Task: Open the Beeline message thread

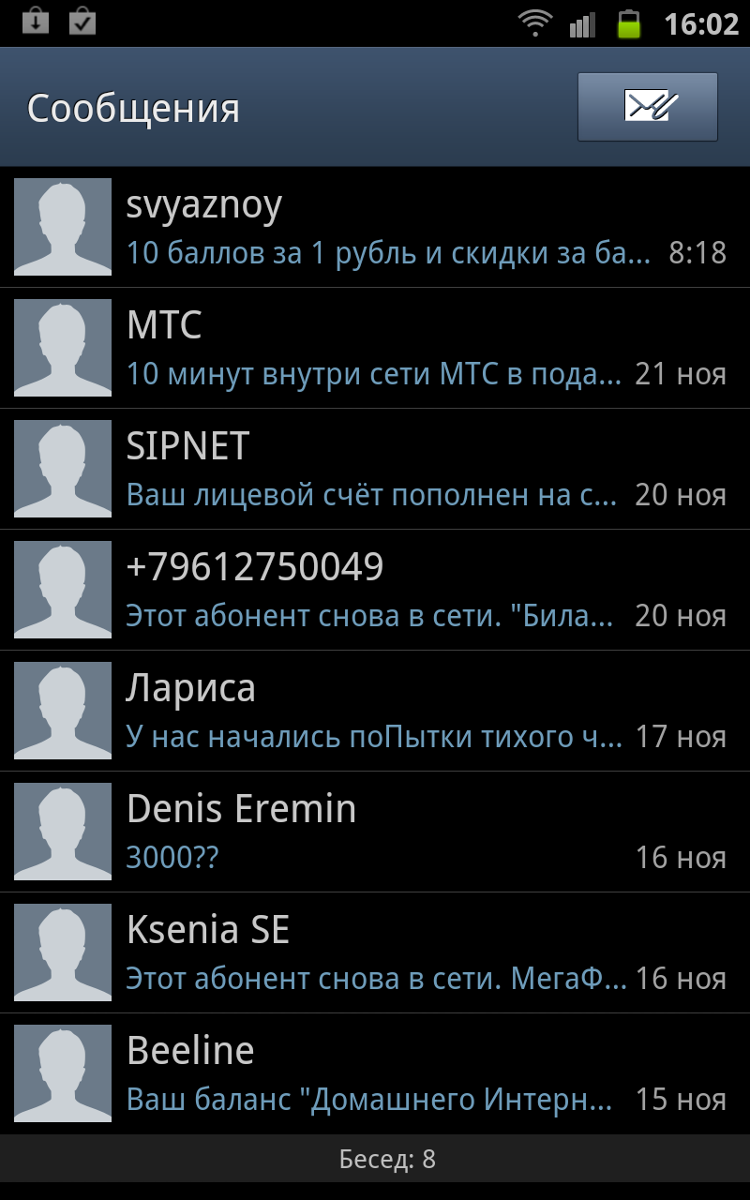Action: tap(375, 1074)
